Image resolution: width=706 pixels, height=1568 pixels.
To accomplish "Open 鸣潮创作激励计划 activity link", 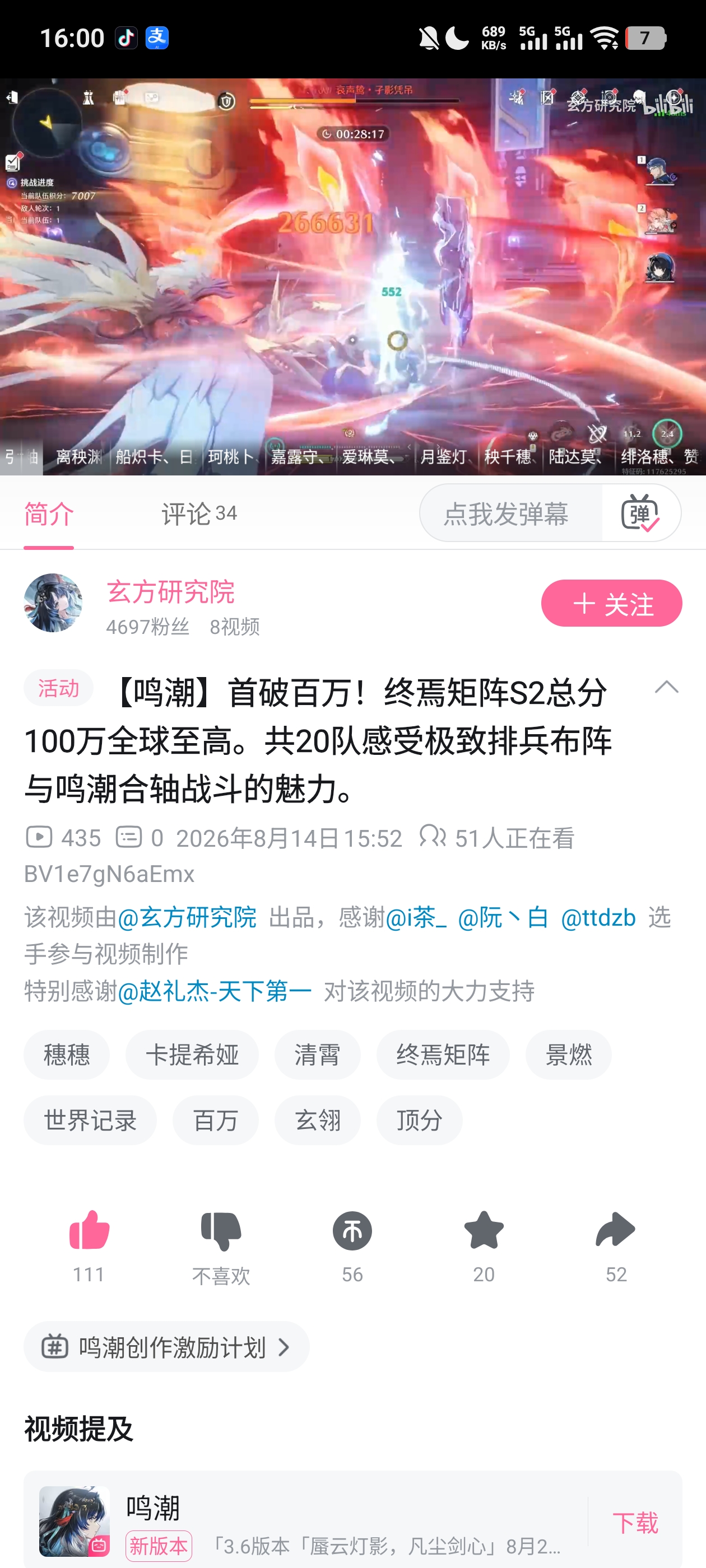I will point(166,1346).
